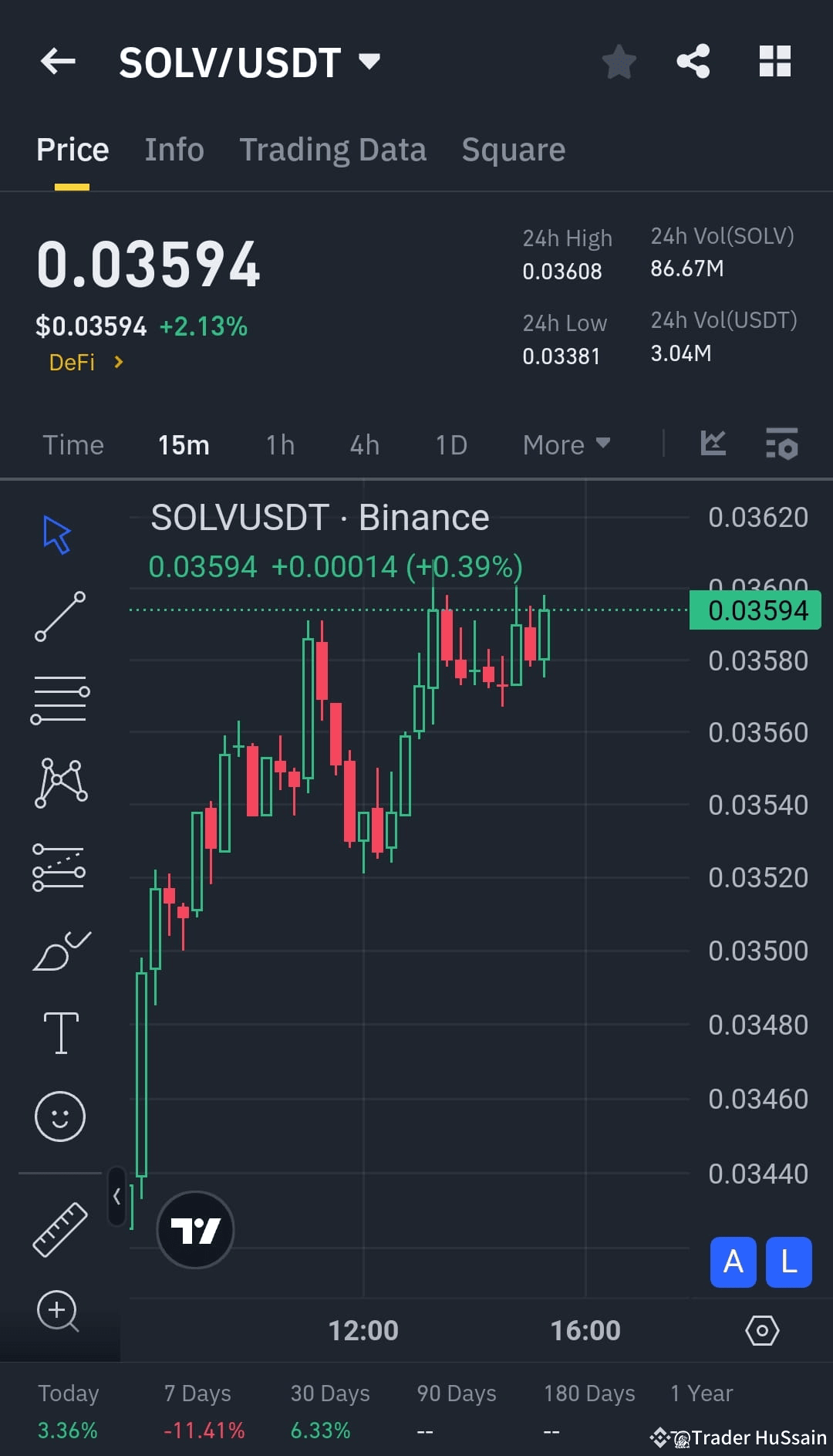Open the chart style icon next to More

(713, 444)
